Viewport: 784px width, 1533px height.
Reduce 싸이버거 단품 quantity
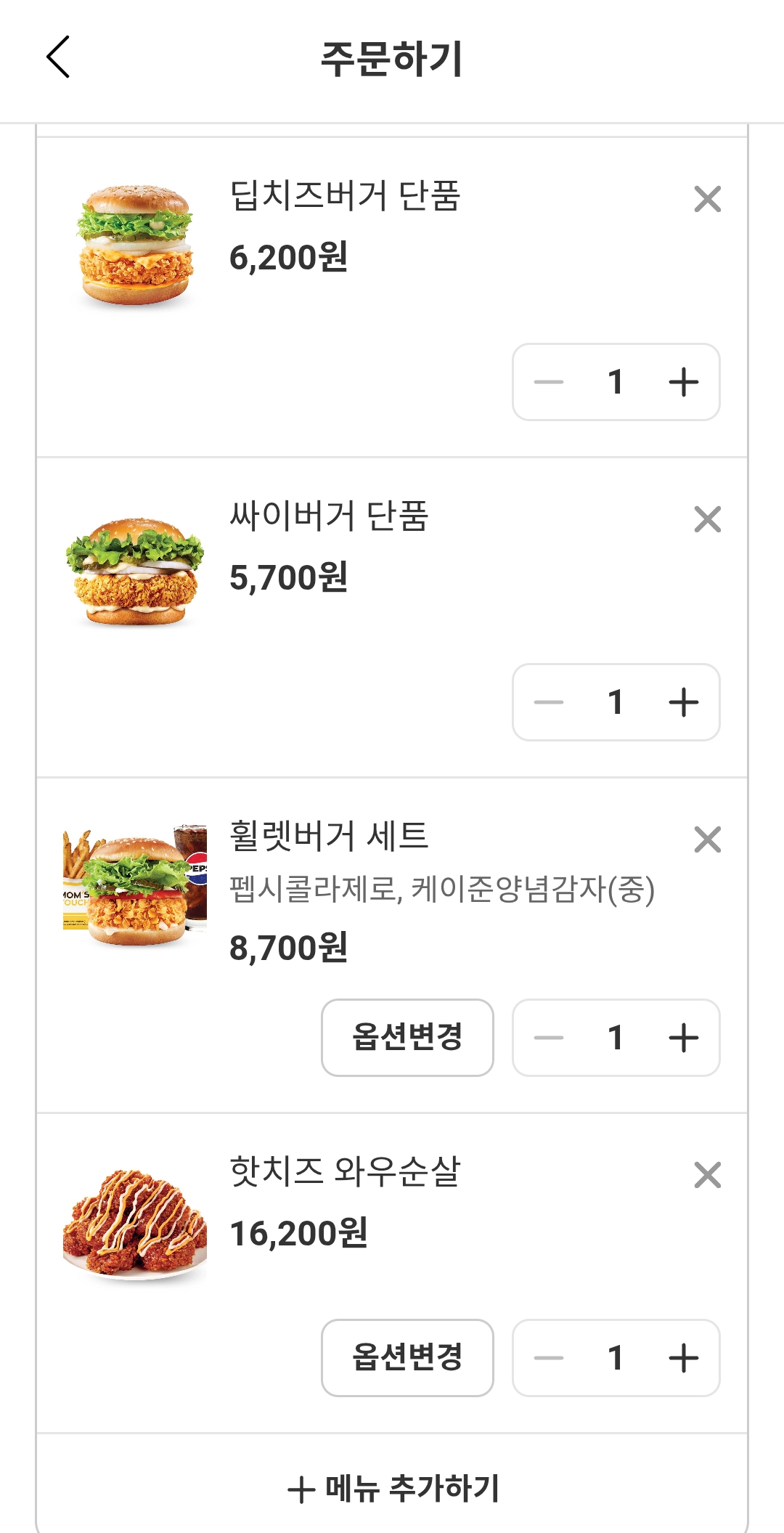coord(549,702)
